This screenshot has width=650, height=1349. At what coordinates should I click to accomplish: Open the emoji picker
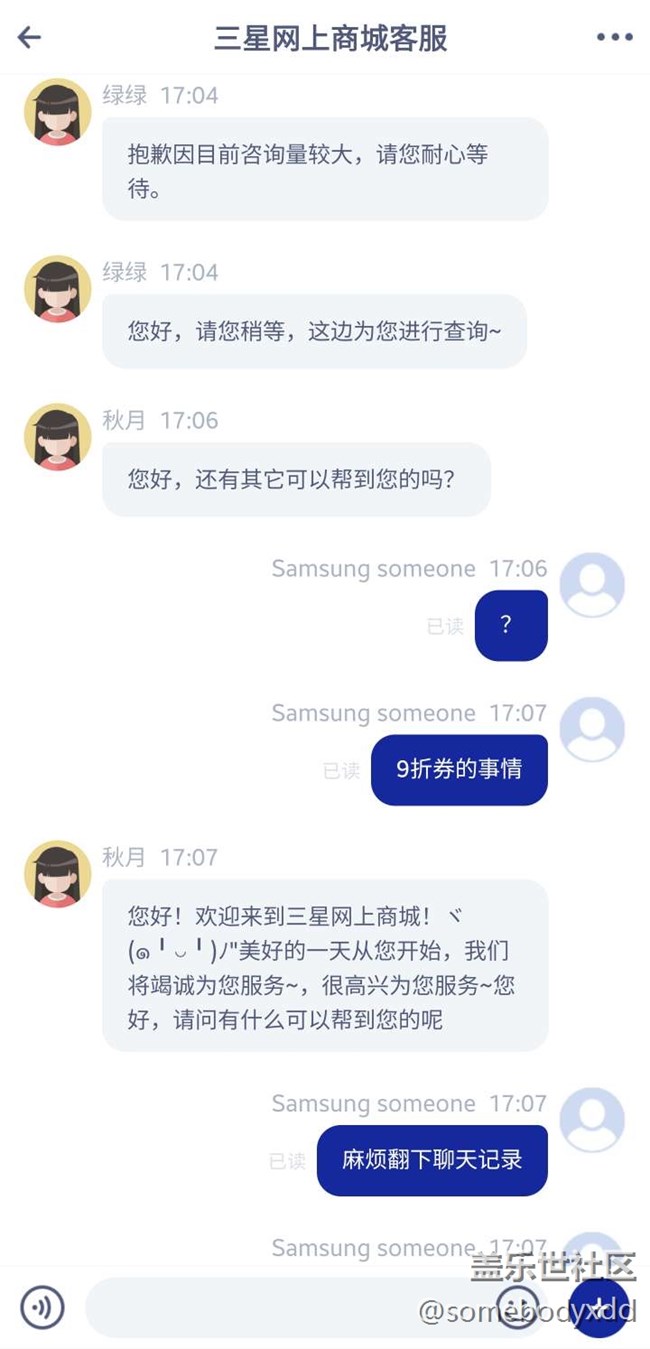click(518, 1306)
